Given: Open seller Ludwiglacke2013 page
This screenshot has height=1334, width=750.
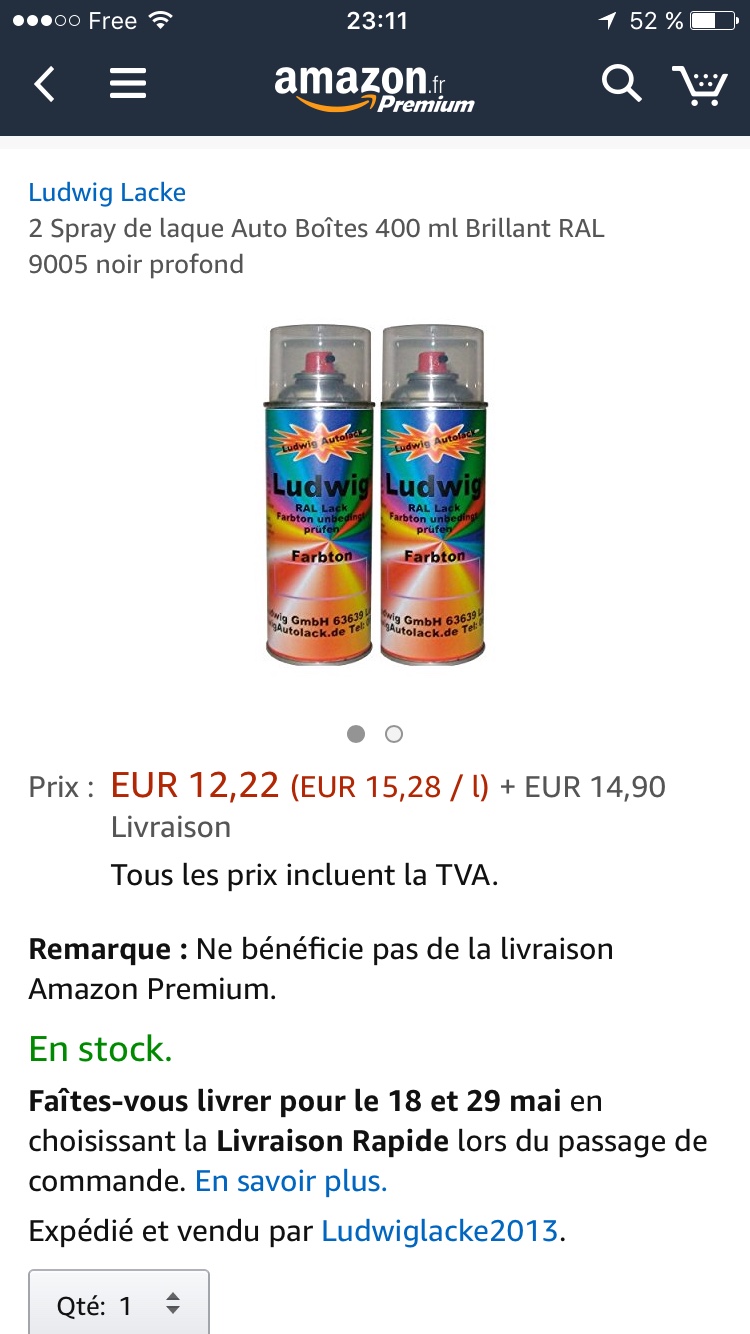Looking at the screenshot, I should click(439, 1230).
